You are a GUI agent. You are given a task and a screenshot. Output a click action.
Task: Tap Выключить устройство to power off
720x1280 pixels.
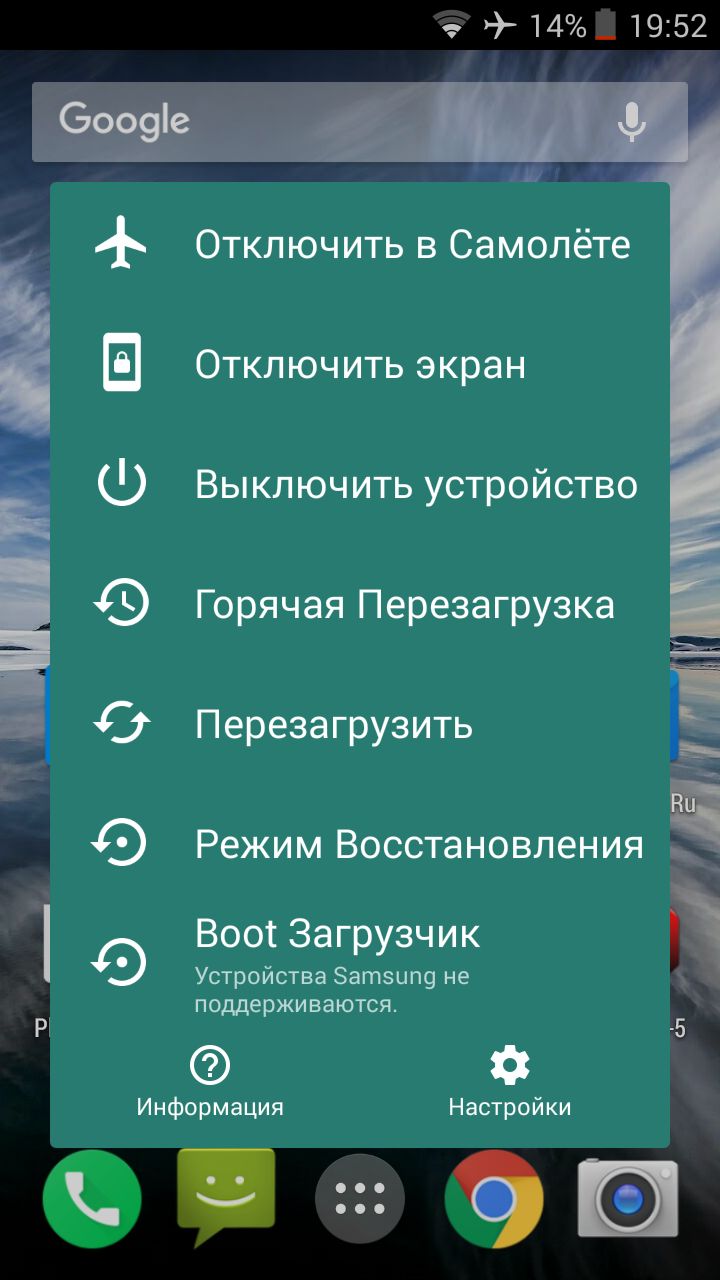click(x=360, y=484)
